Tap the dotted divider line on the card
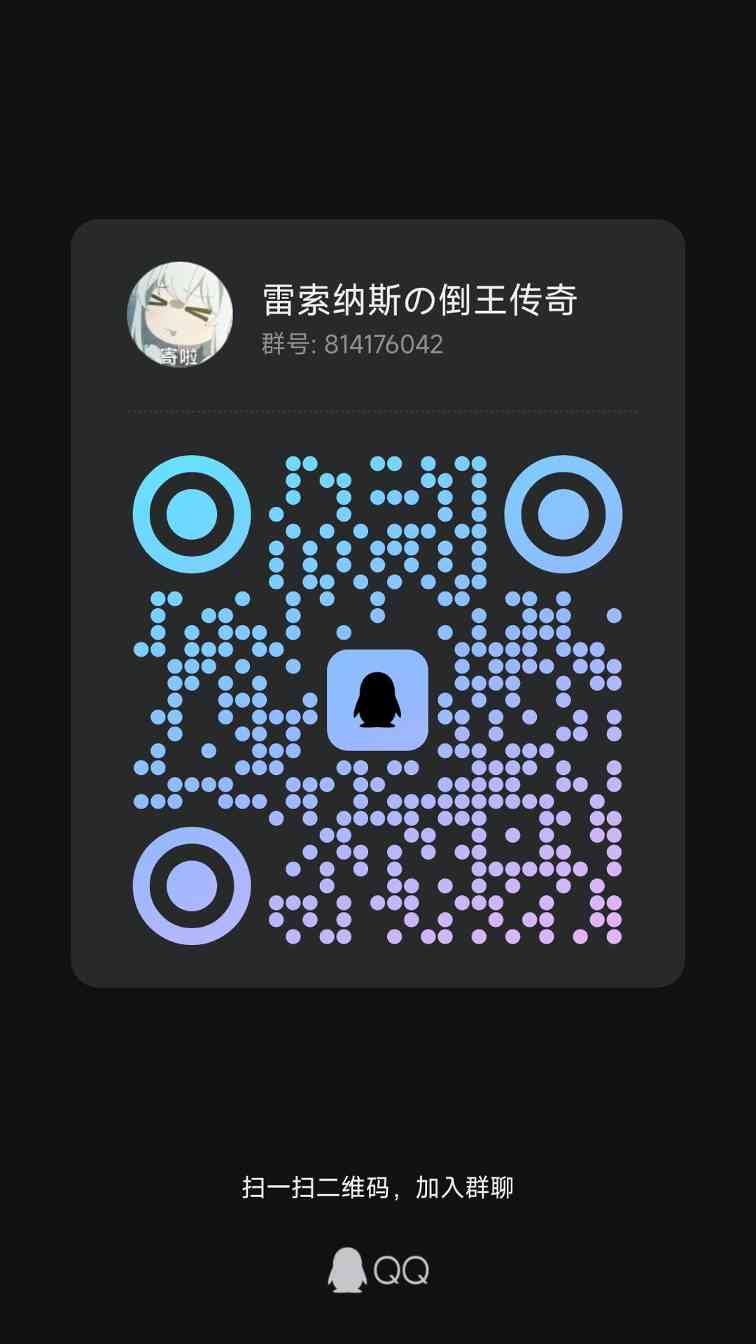Image resolution: width=756 pixels, height=1344 pixels. 380,413
